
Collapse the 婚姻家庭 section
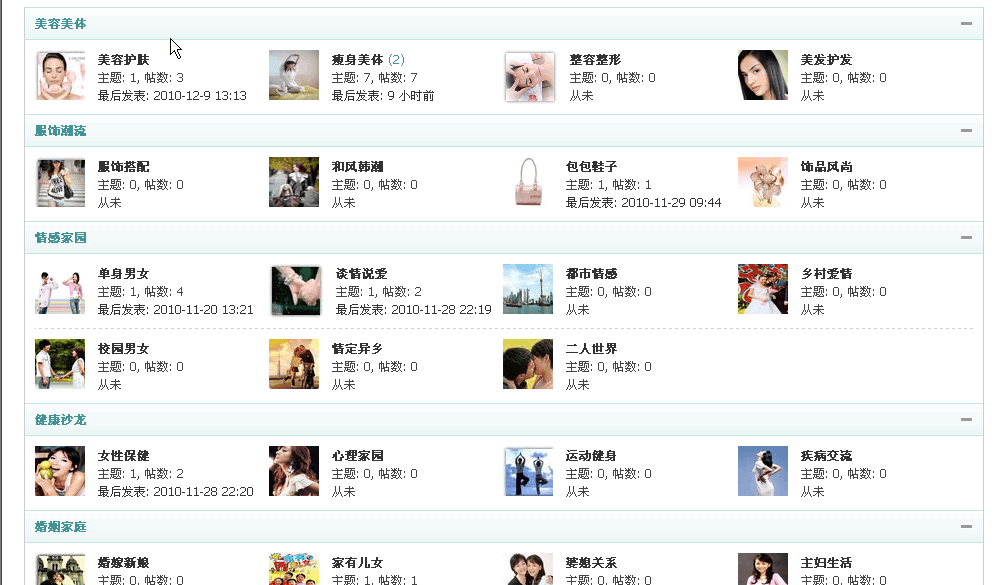966,526
